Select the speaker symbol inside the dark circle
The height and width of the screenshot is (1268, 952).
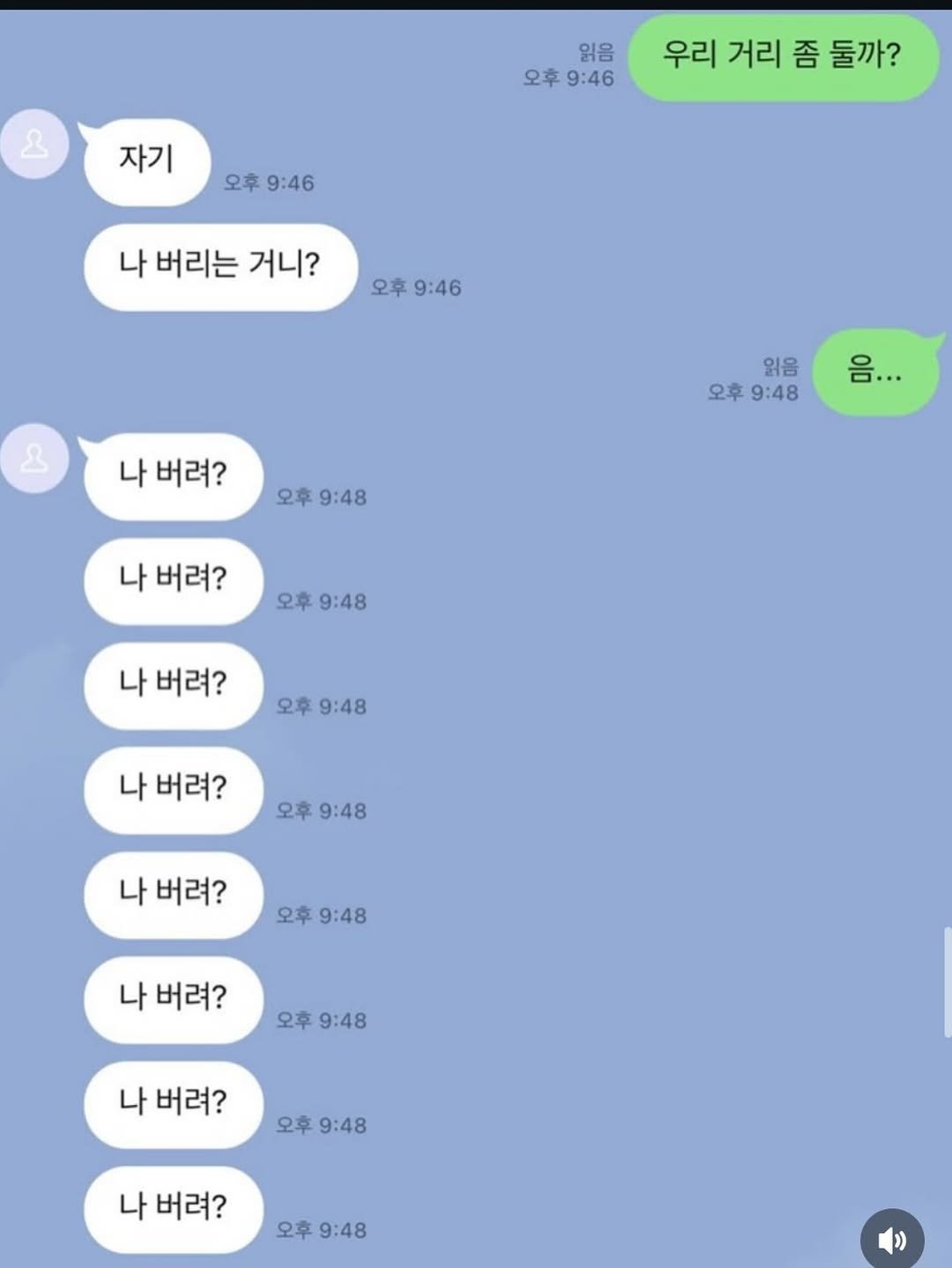(893, 1237)
